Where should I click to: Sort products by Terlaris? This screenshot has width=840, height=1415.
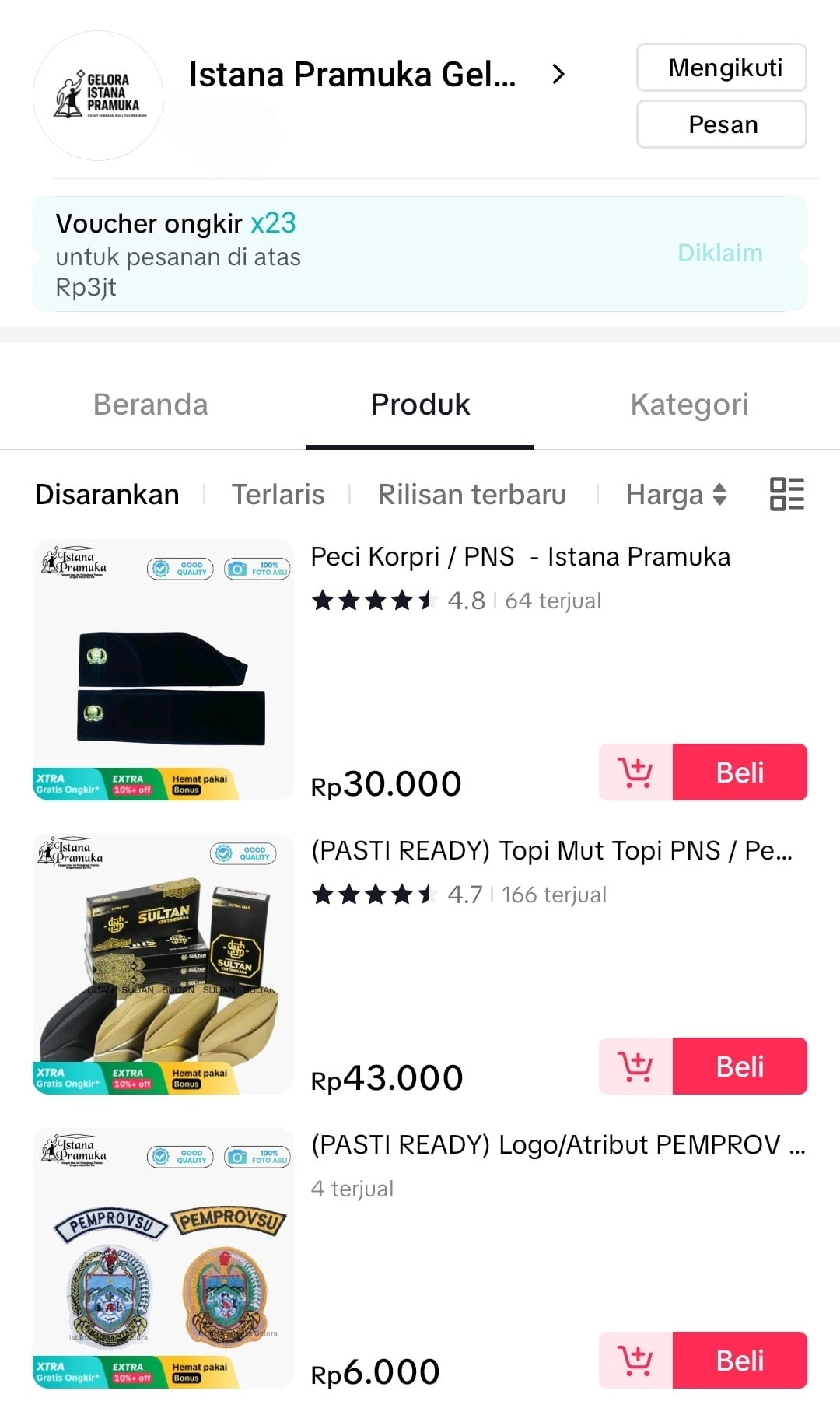(278, 493)
